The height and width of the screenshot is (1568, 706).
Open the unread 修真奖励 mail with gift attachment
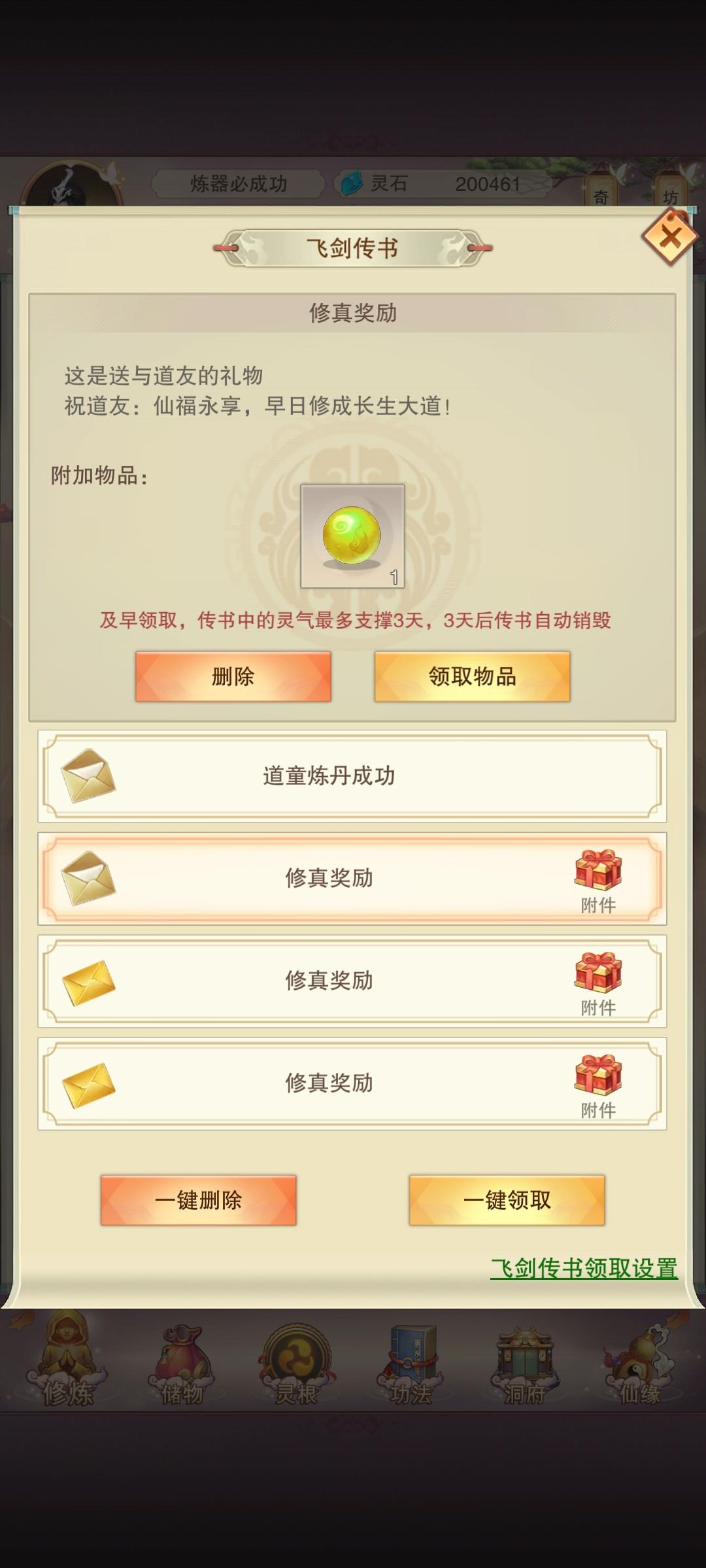(353, 982)
